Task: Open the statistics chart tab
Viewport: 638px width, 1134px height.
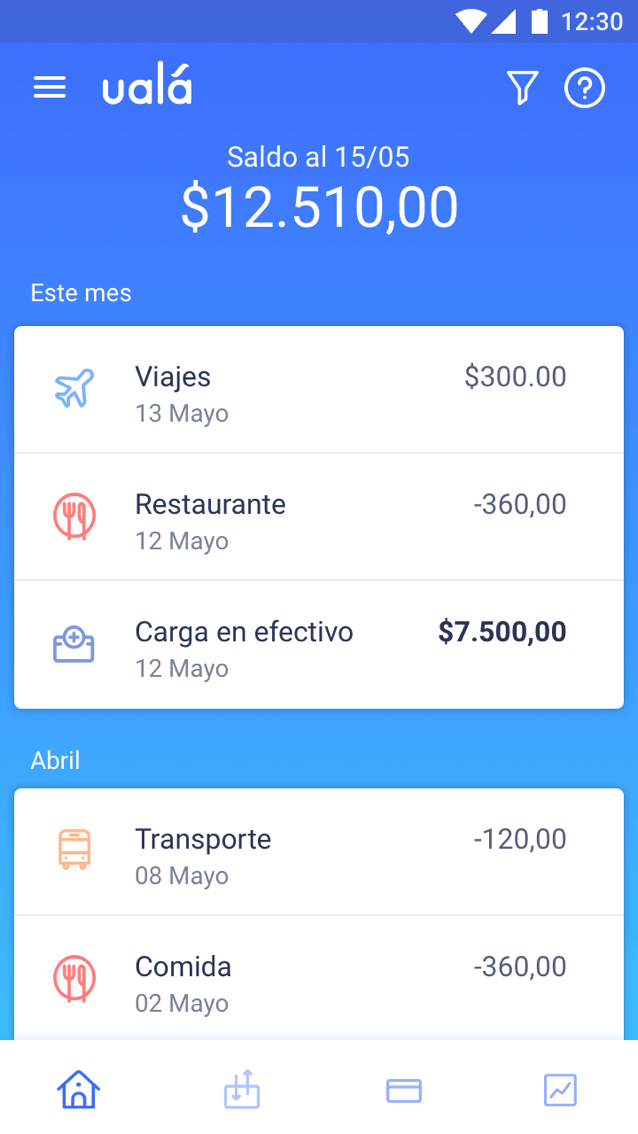Action: pyautogui.click(x=560, y=1089)
